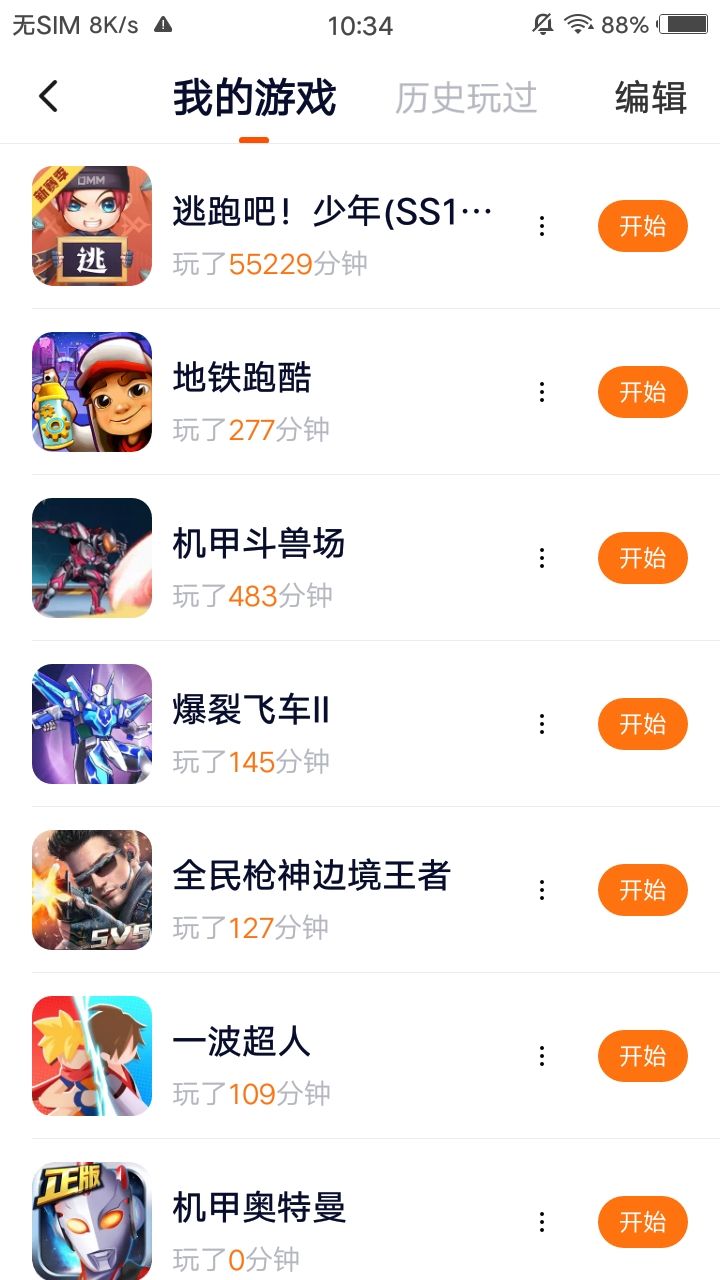
Task: Start 逃跑吧！少年 with its 开始 button
Action: [642, 226]
